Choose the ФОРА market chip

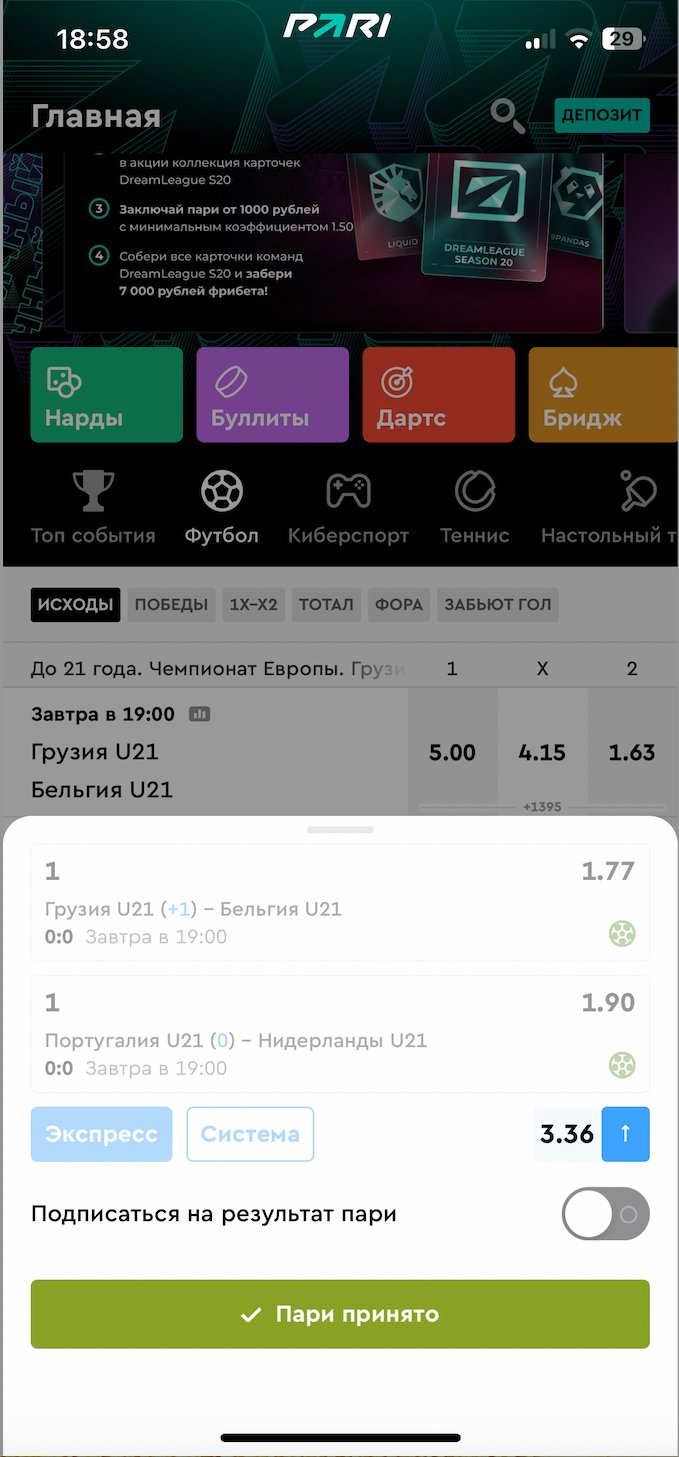pyautogui.click(x=399, y=604)
